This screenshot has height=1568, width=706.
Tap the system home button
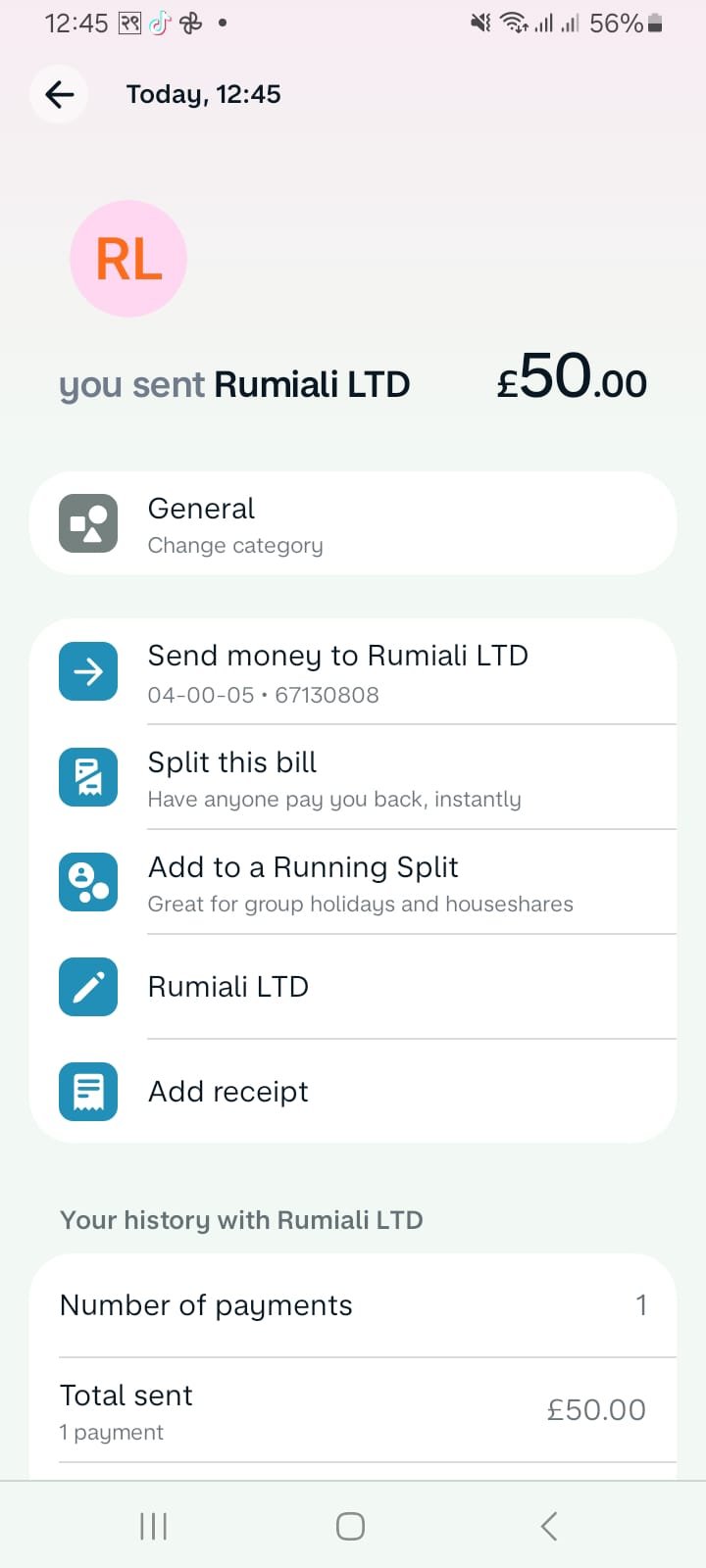[x=350, y=1526]
